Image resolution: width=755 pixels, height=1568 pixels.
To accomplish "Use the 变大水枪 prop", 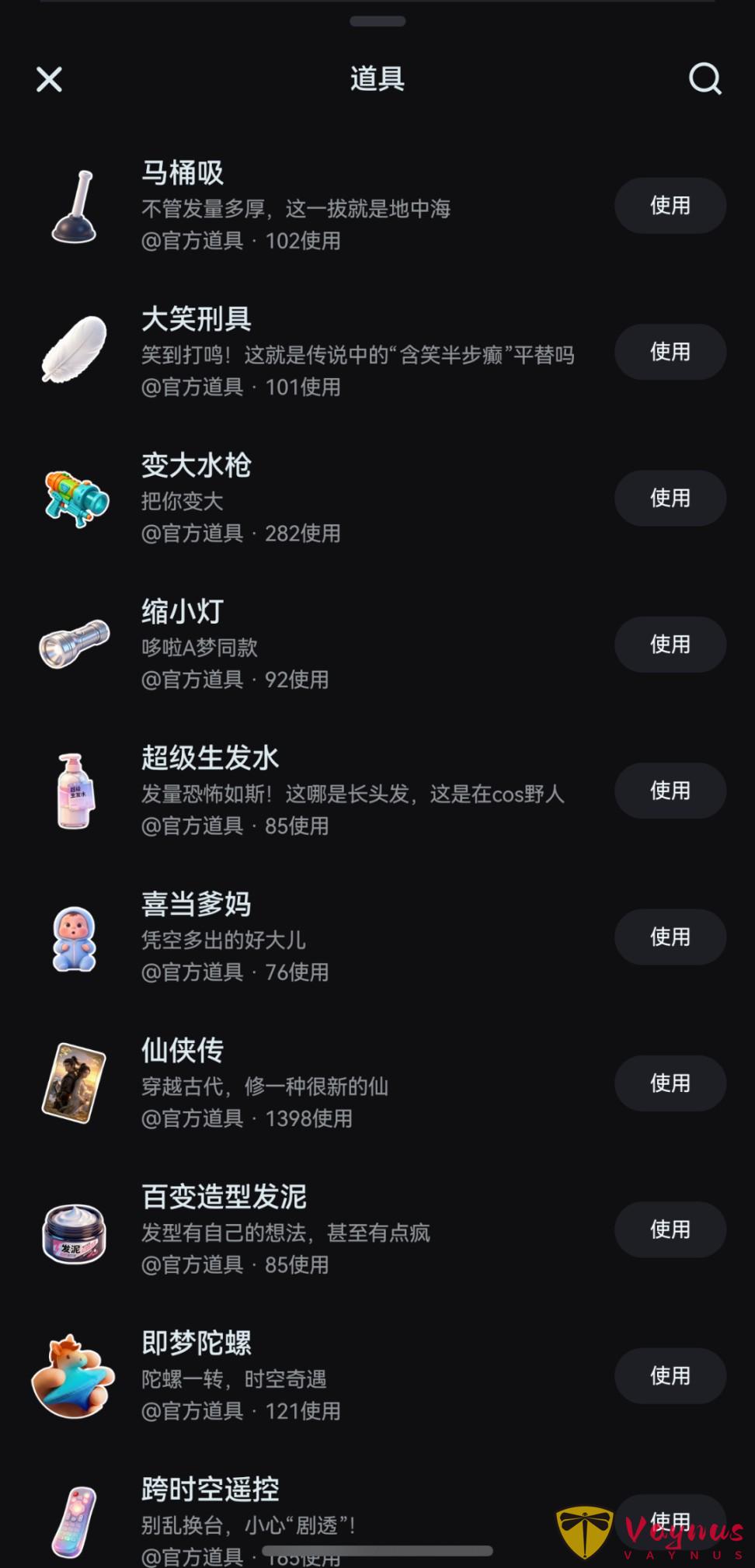I will coord(670,498).
